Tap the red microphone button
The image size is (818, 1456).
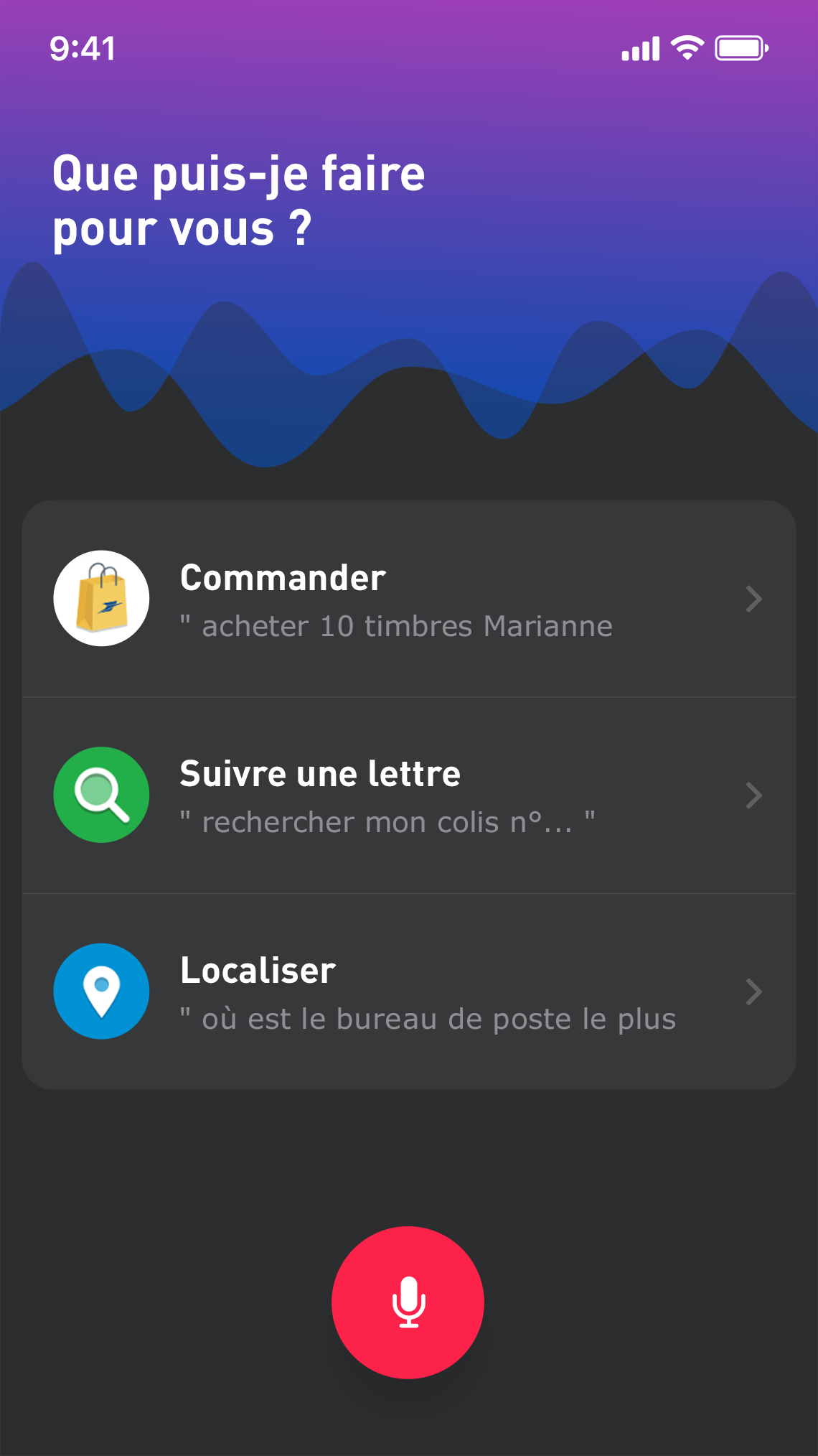[408, 1302]
